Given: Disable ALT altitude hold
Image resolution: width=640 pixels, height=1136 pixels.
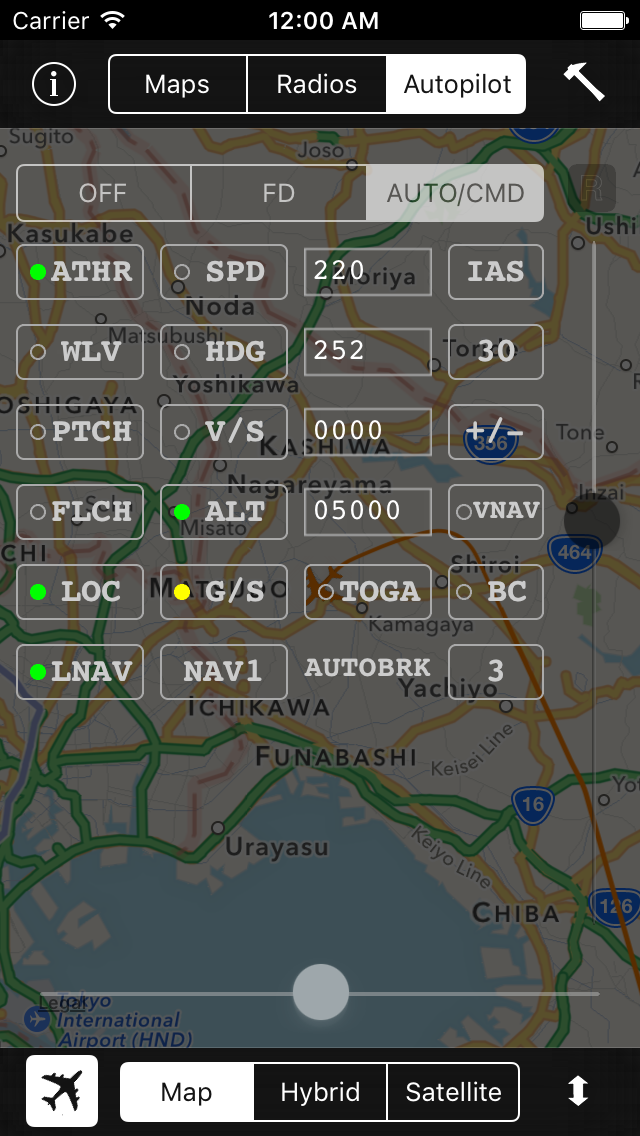Looking at the screenshot, I should [x=224, y=512].
